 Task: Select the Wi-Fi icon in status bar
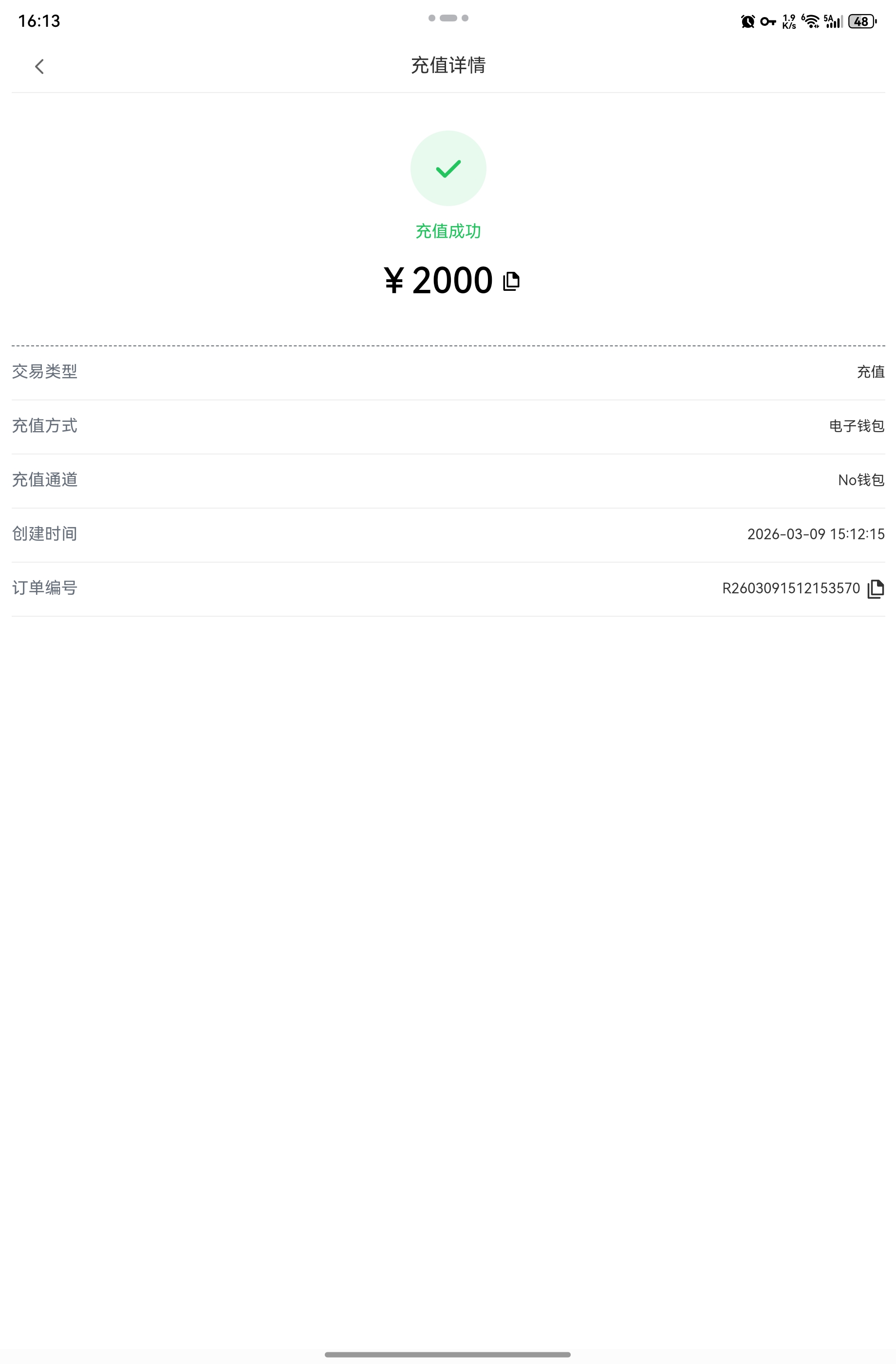pos(811,20)
